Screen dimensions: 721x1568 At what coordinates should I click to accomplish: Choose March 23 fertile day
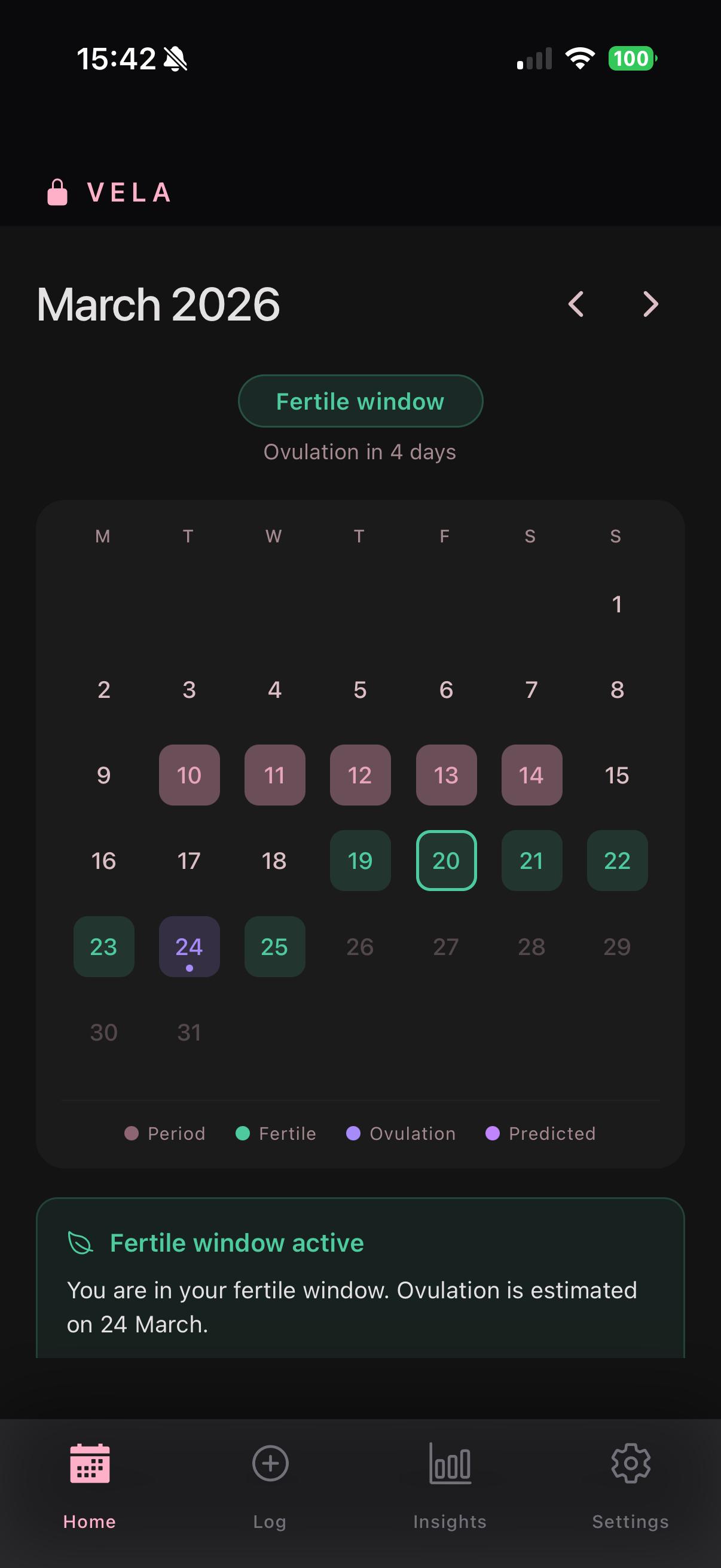tap(103, 946)
